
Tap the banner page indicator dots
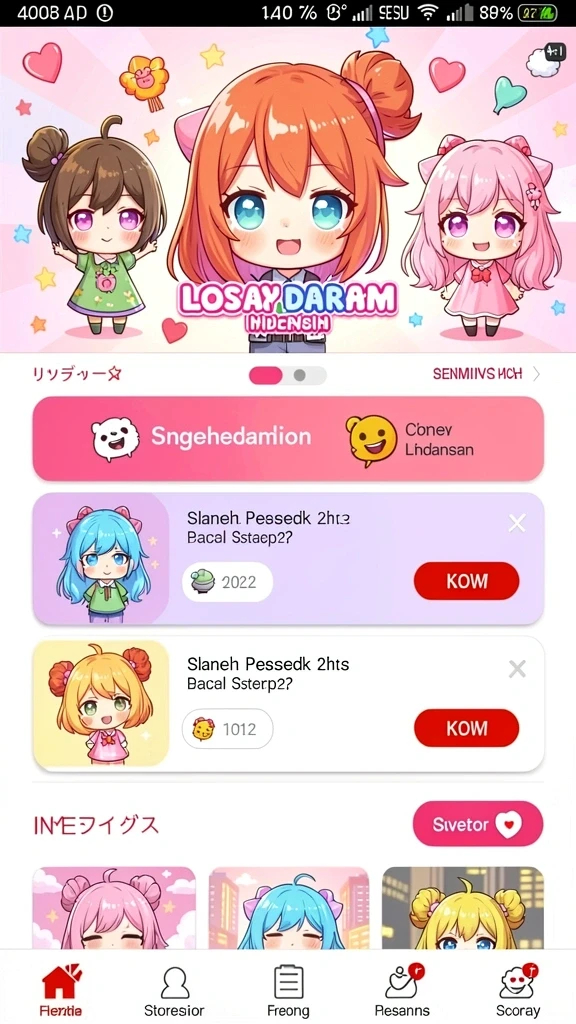click(x=287, y=376)
